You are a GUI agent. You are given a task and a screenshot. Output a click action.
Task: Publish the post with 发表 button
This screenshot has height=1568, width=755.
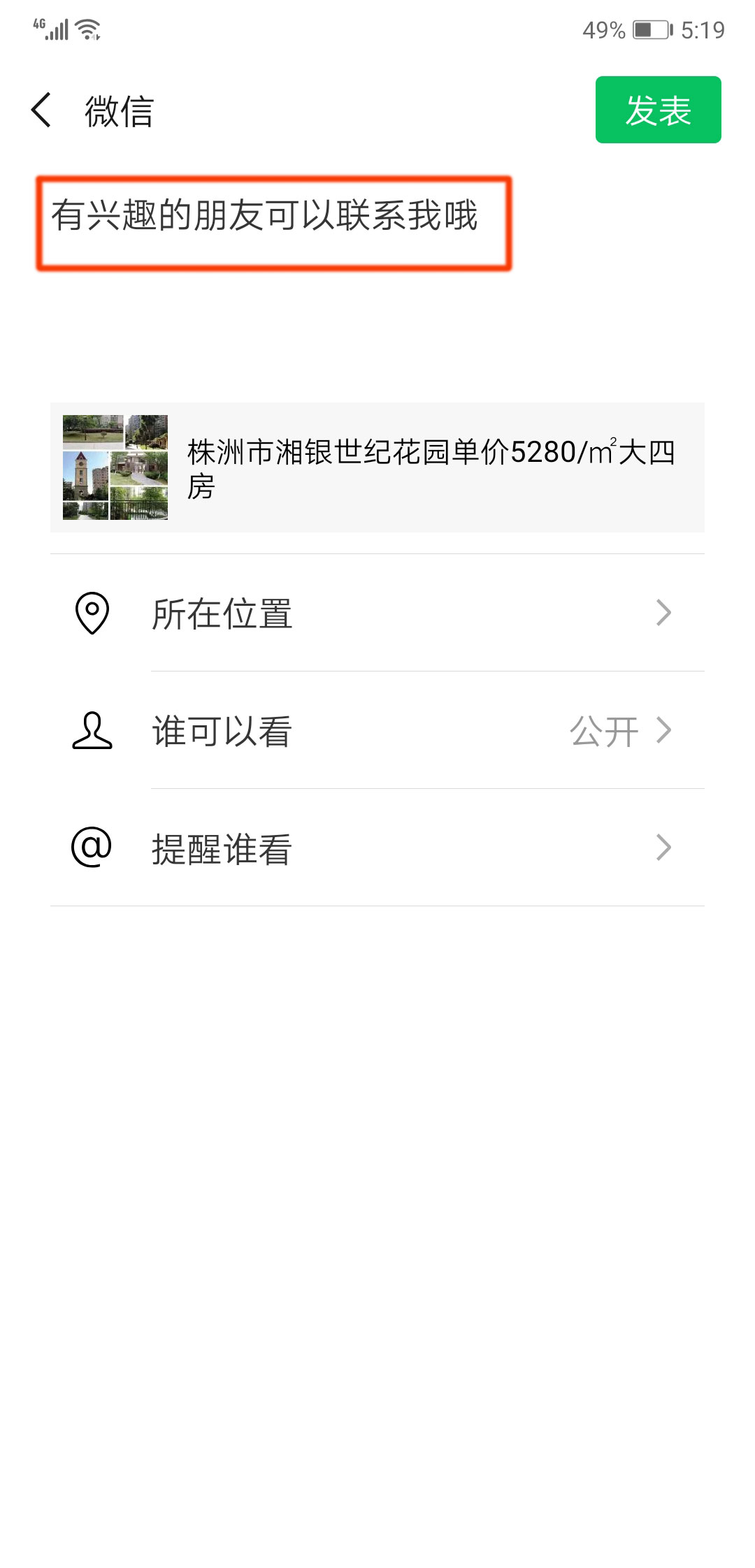pyautogui.click(x=657, y=110)
